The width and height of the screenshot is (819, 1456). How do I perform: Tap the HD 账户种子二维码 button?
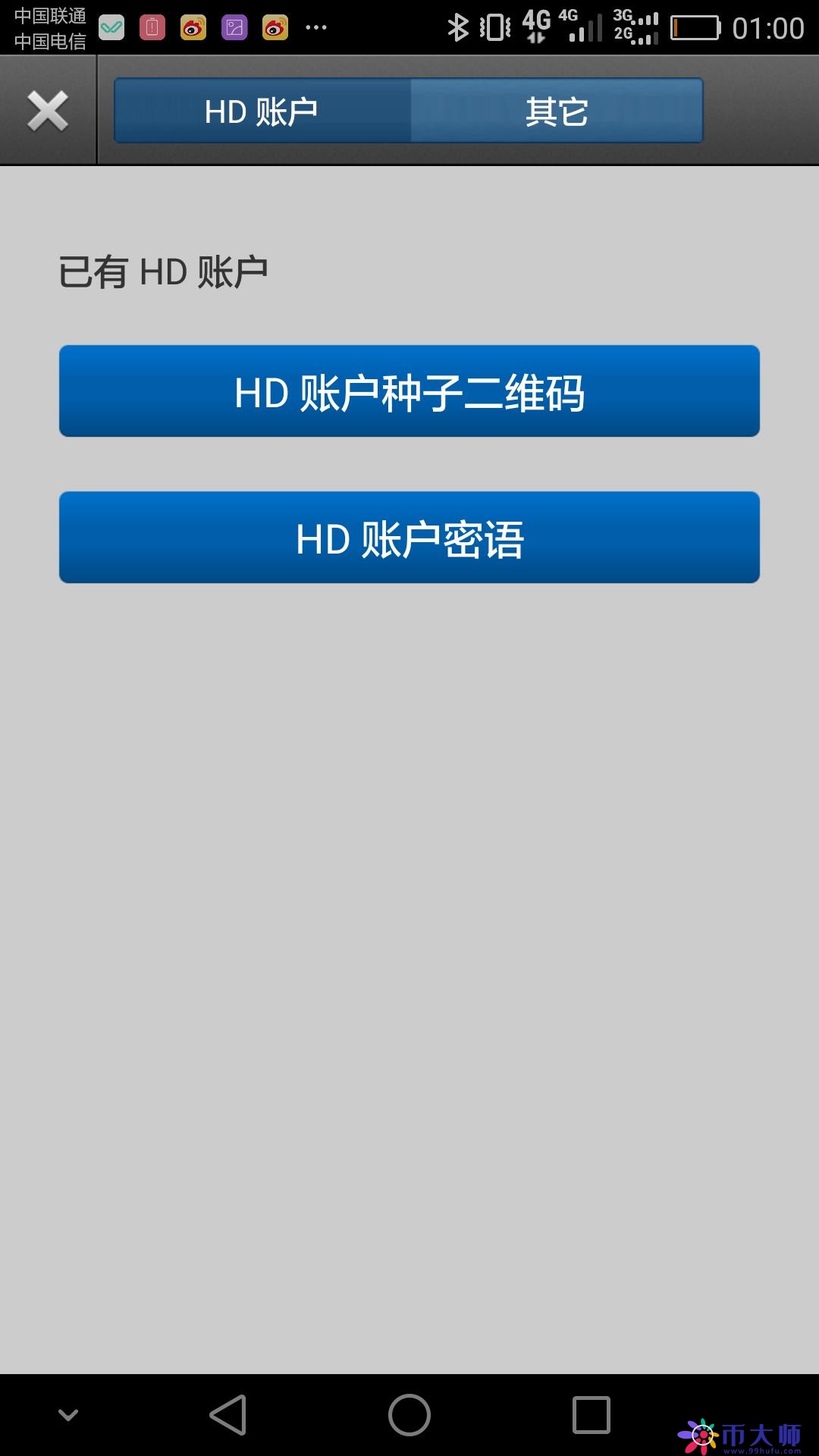(409, 391)
